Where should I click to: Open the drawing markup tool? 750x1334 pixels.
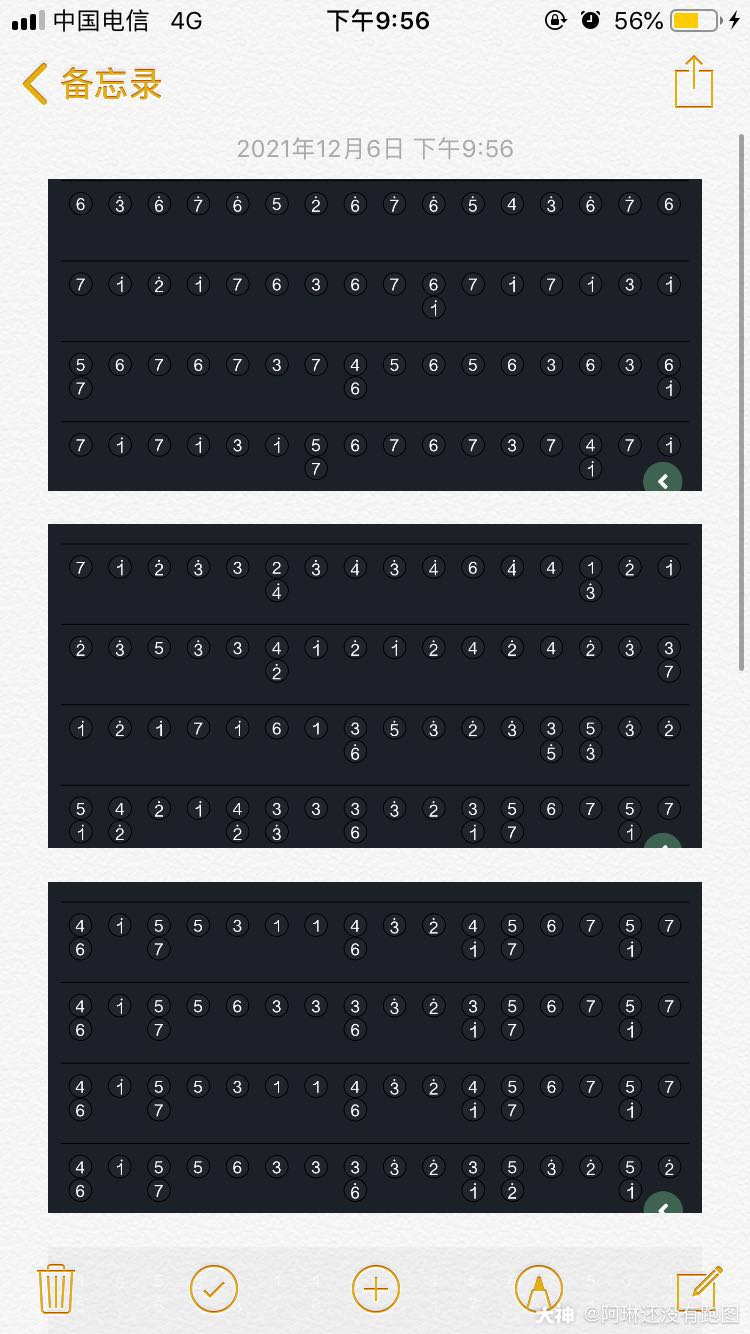[x=538, y=1288]
